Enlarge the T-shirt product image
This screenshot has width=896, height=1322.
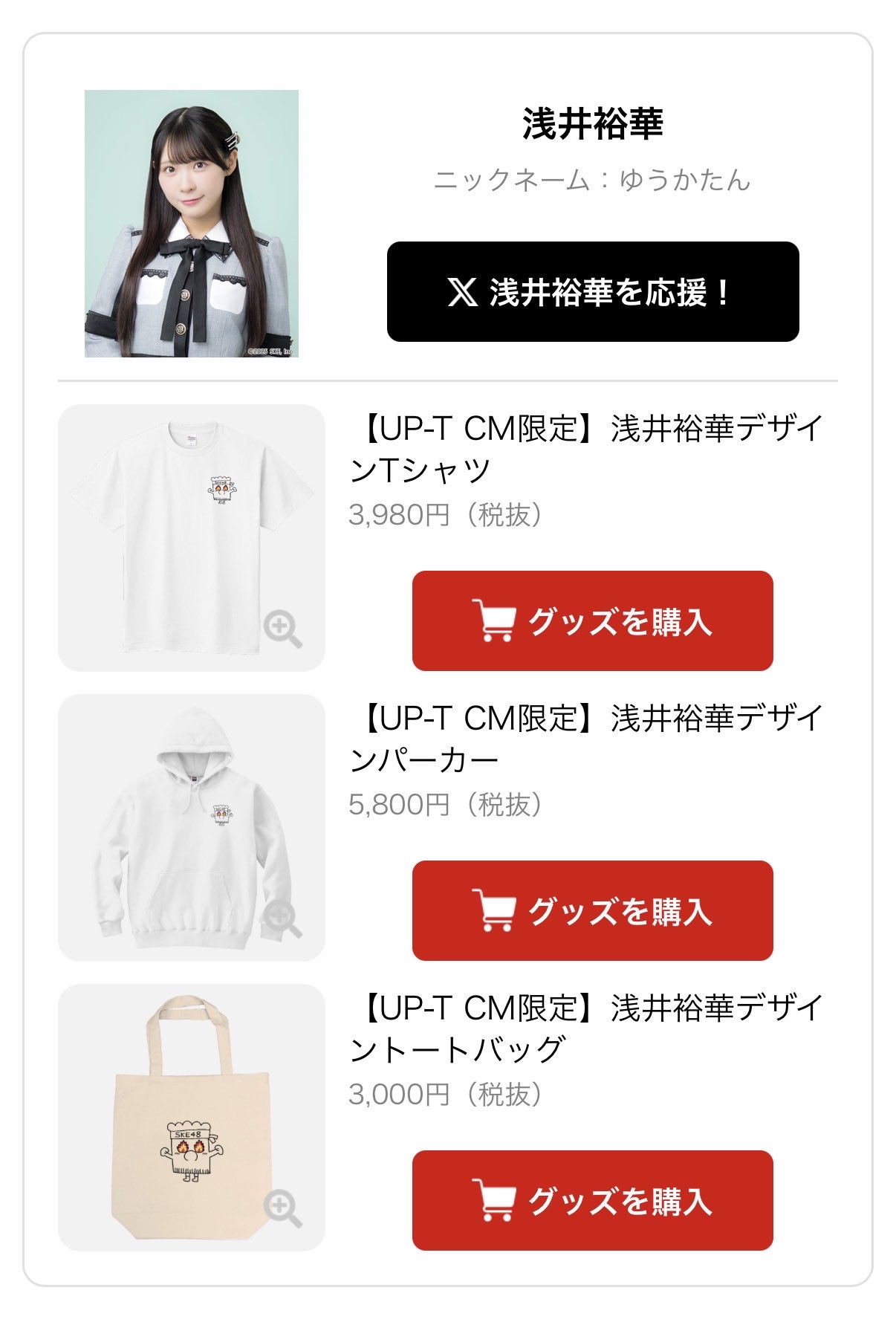point(282,629)
